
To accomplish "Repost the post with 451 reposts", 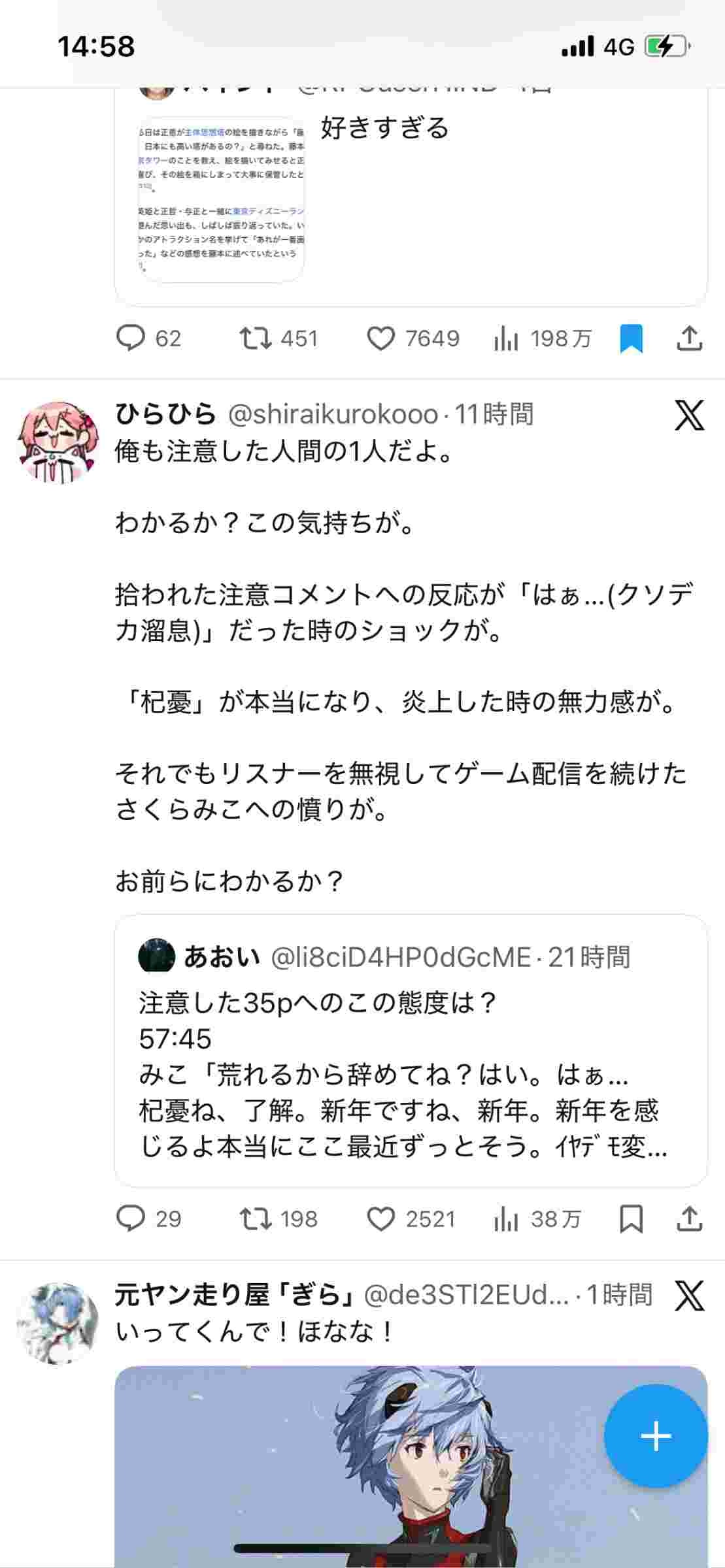I will pos(256,338).
